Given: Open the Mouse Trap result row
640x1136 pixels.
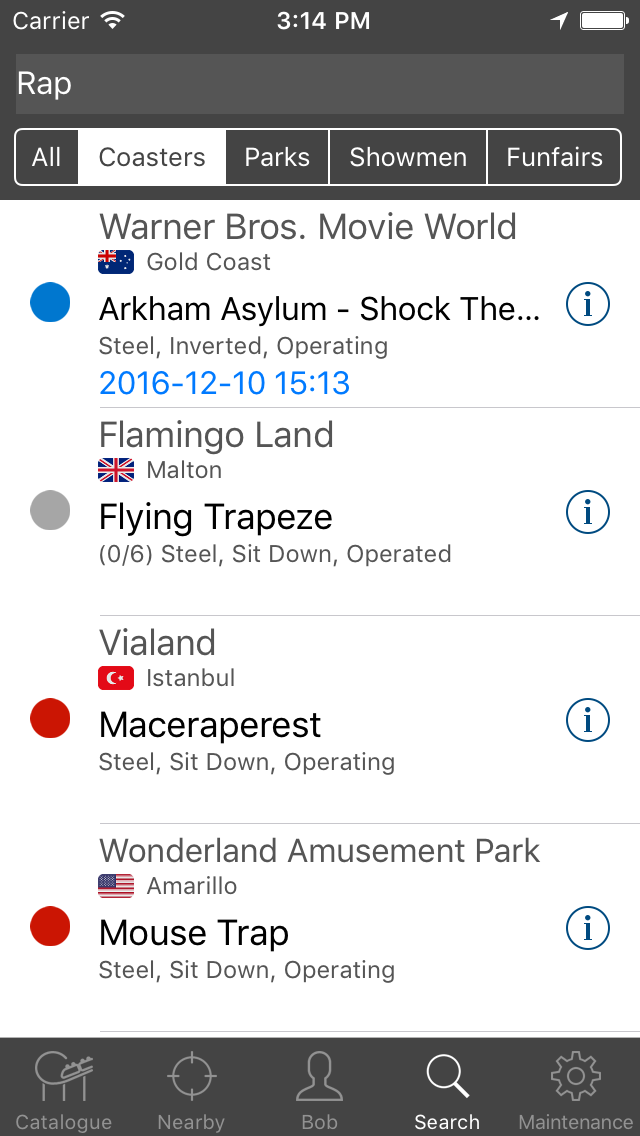Looking at the screenshot, I should click(x=320, y=927).
